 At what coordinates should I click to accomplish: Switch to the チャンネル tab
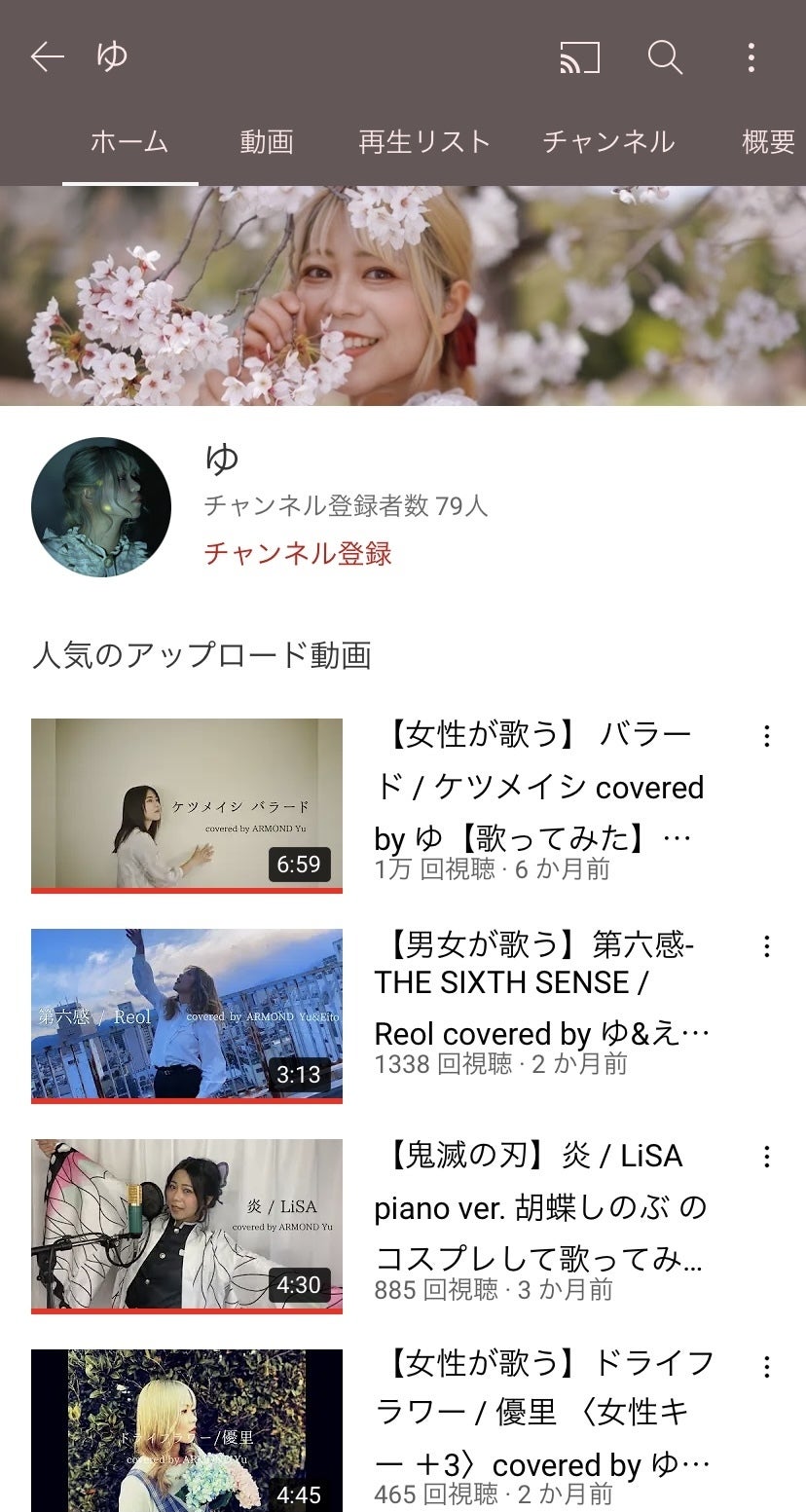pos(608,142)
